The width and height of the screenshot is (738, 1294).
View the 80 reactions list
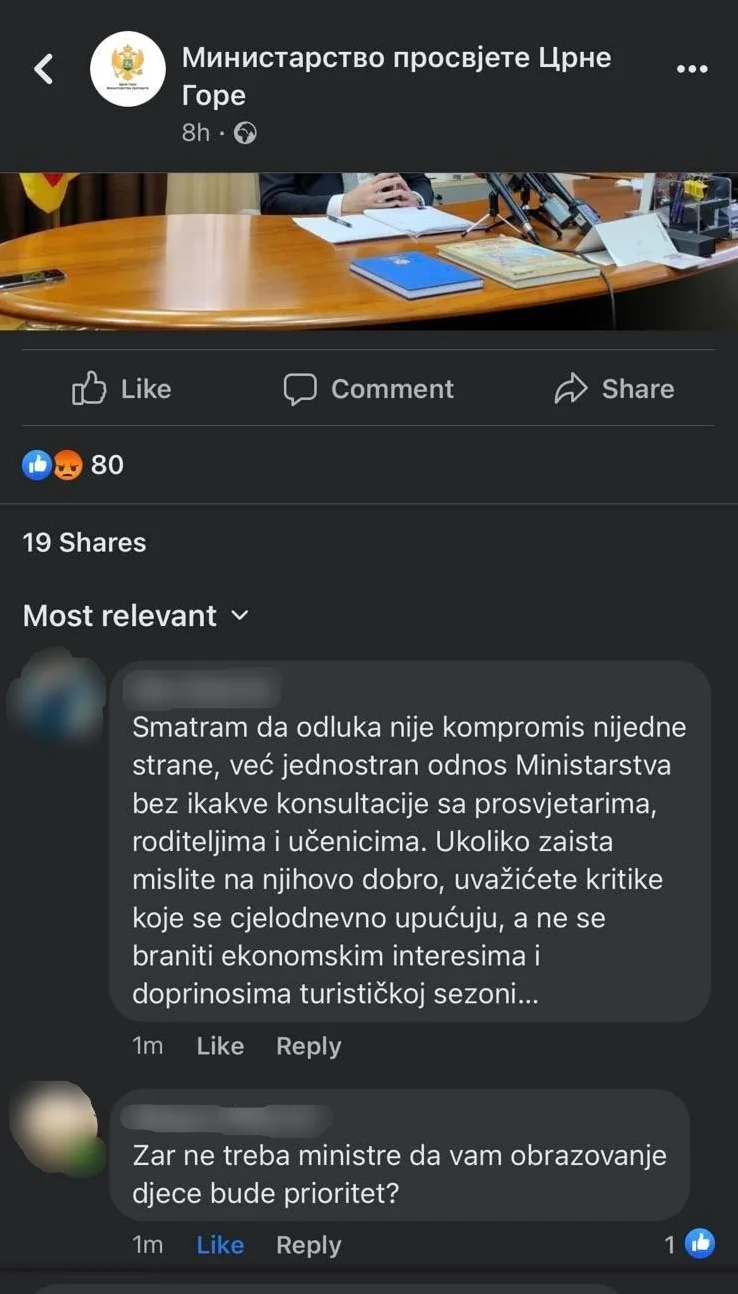73,464
